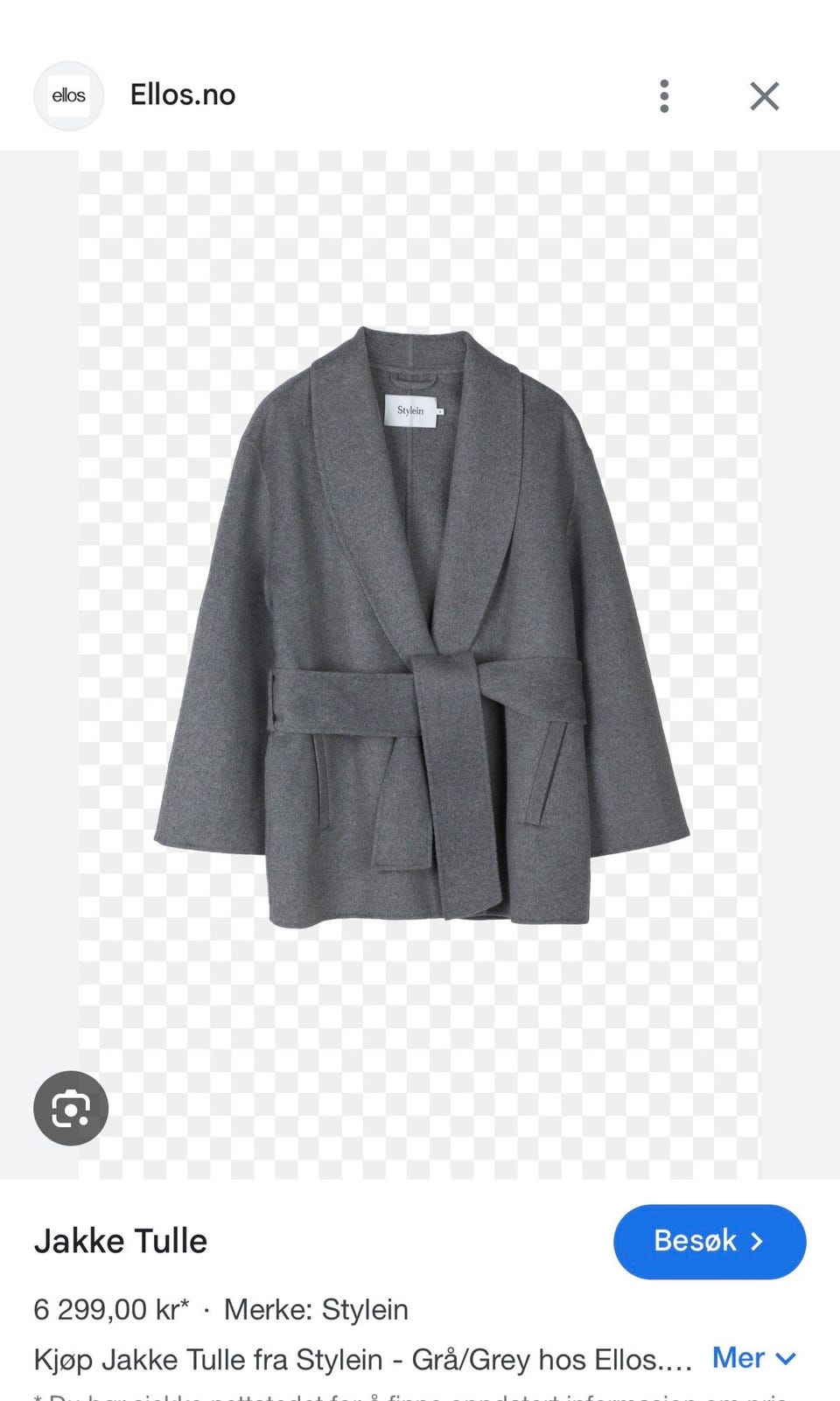Tap the Besøk button to visit Ellos.no
The height and width of the screenshot is (1401, 840).
click(709, 1241)
